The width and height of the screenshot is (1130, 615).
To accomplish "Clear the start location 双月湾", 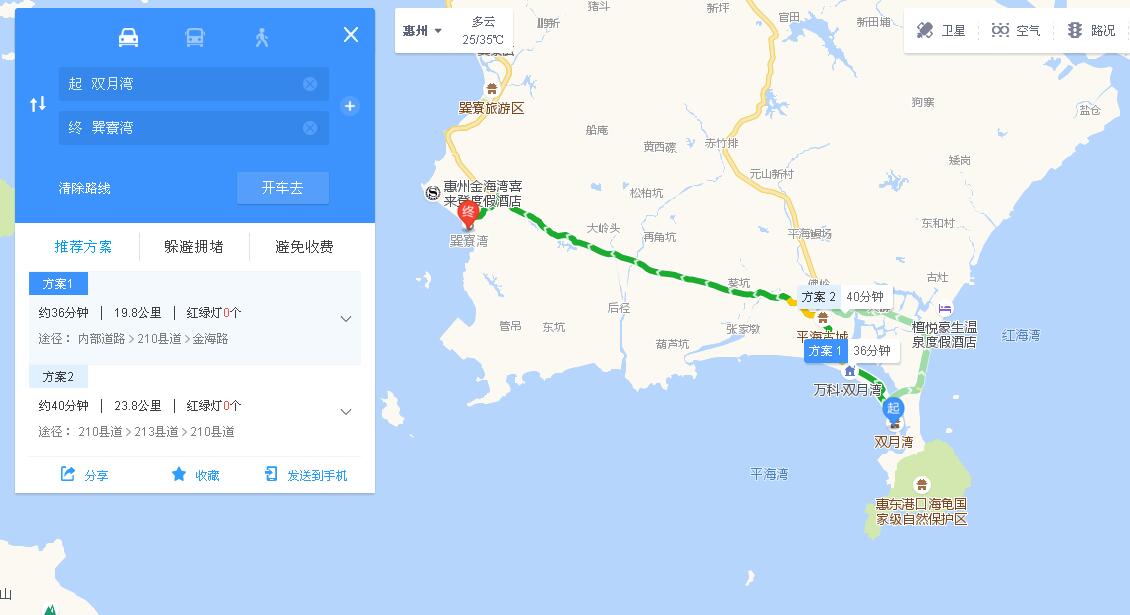I will pos(310,84).
